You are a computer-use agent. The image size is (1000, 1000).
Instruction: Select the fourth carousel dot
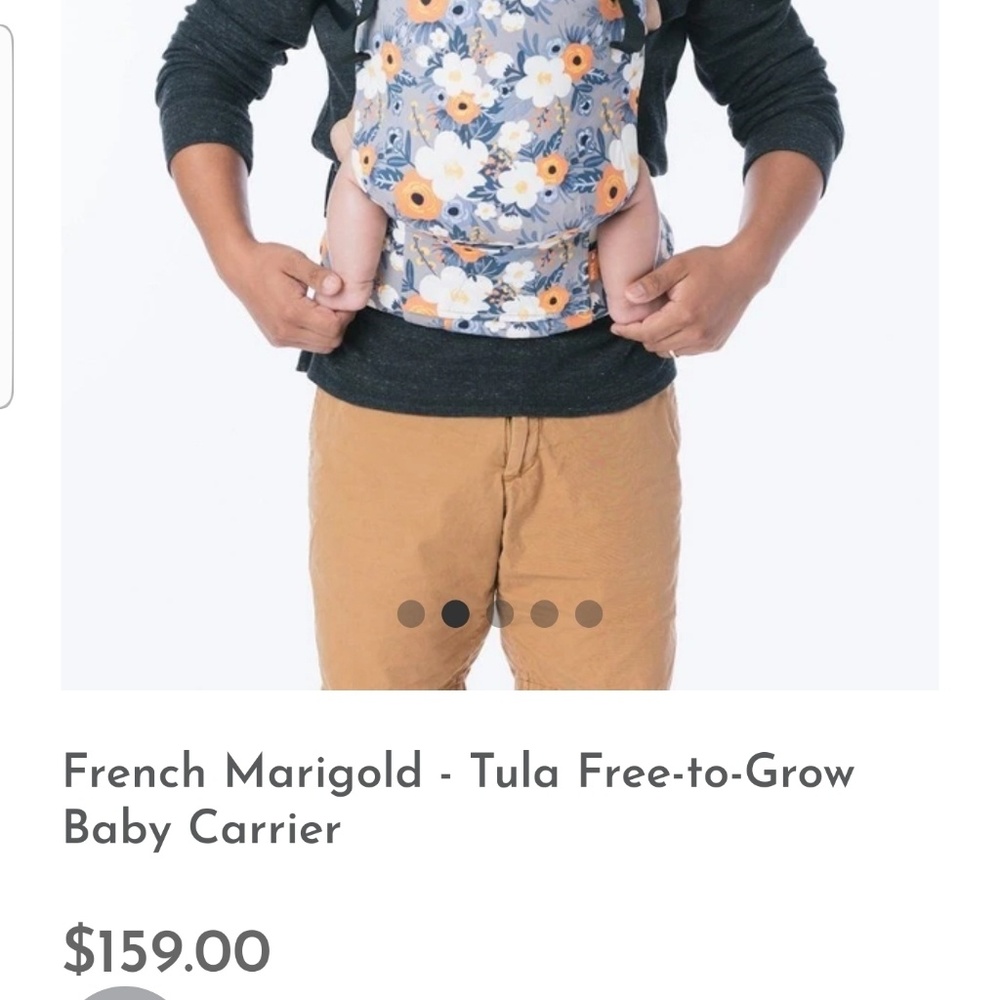[544, 614]
